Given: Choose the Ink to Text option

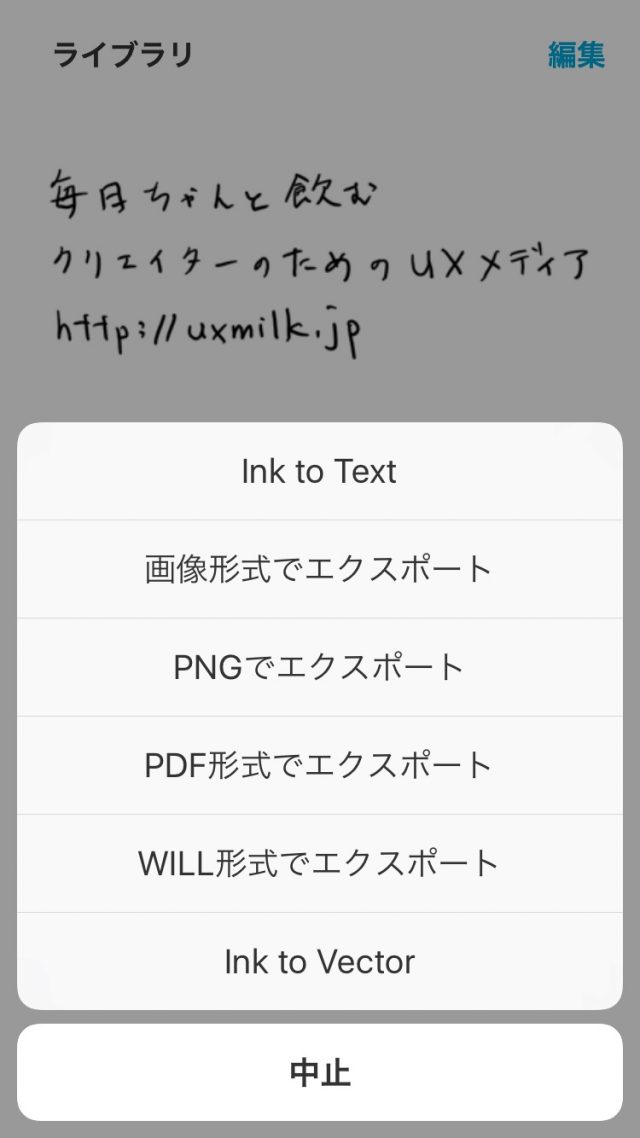Looking at the screenshot, I should click(x=319, y=471).
